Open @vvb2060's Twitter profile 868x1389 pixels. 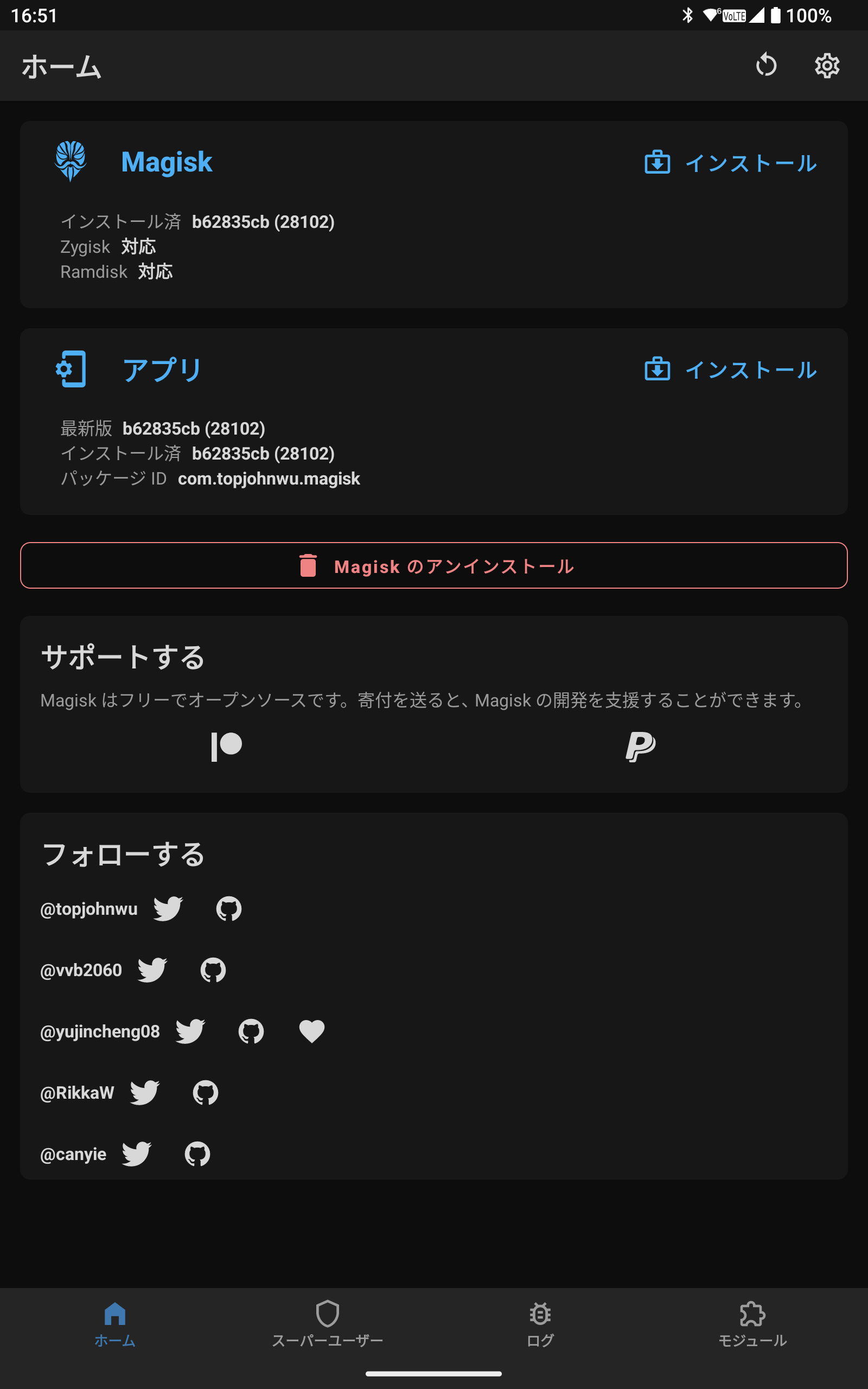pos(152,970)
